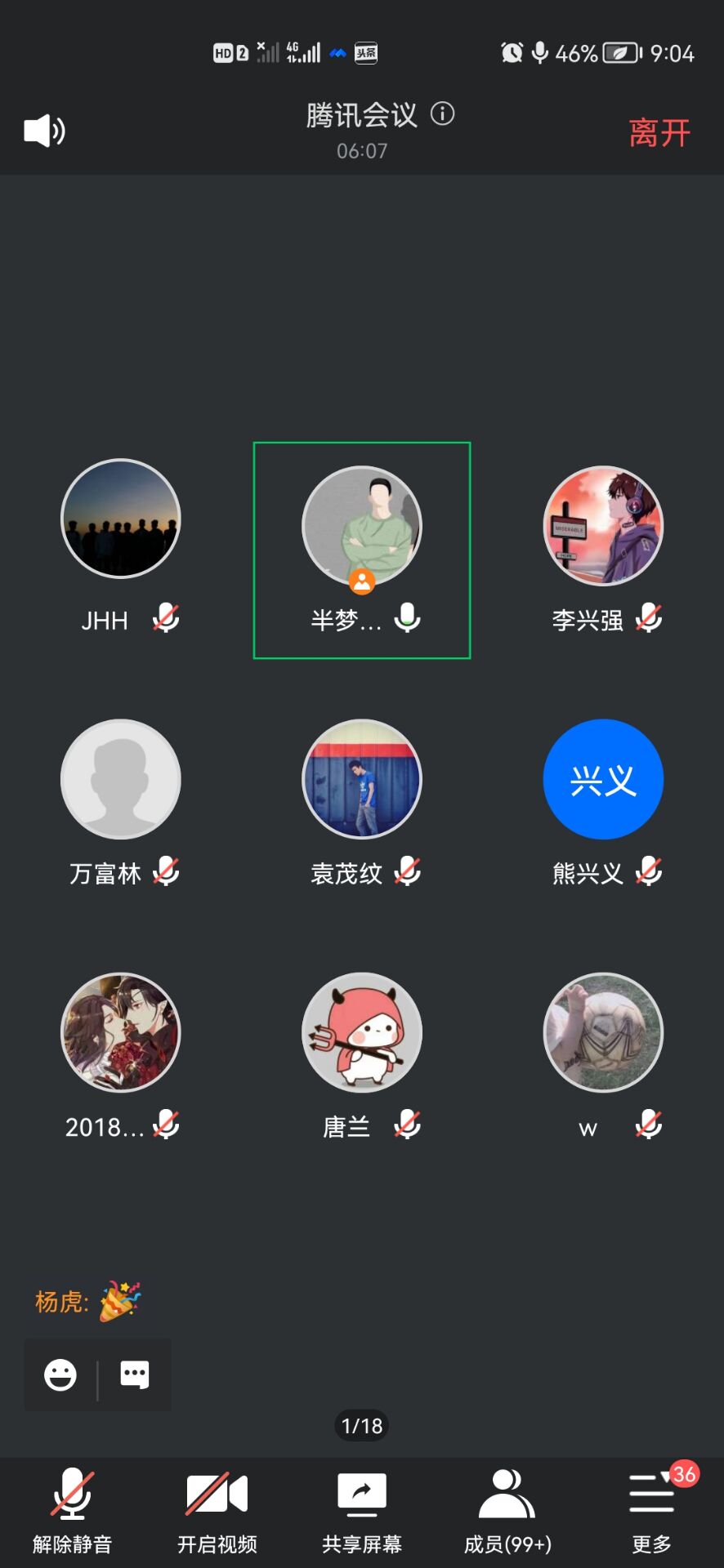Select participant 熊兴义
This screenshot has height=1568, width=724.
point(603,780)
